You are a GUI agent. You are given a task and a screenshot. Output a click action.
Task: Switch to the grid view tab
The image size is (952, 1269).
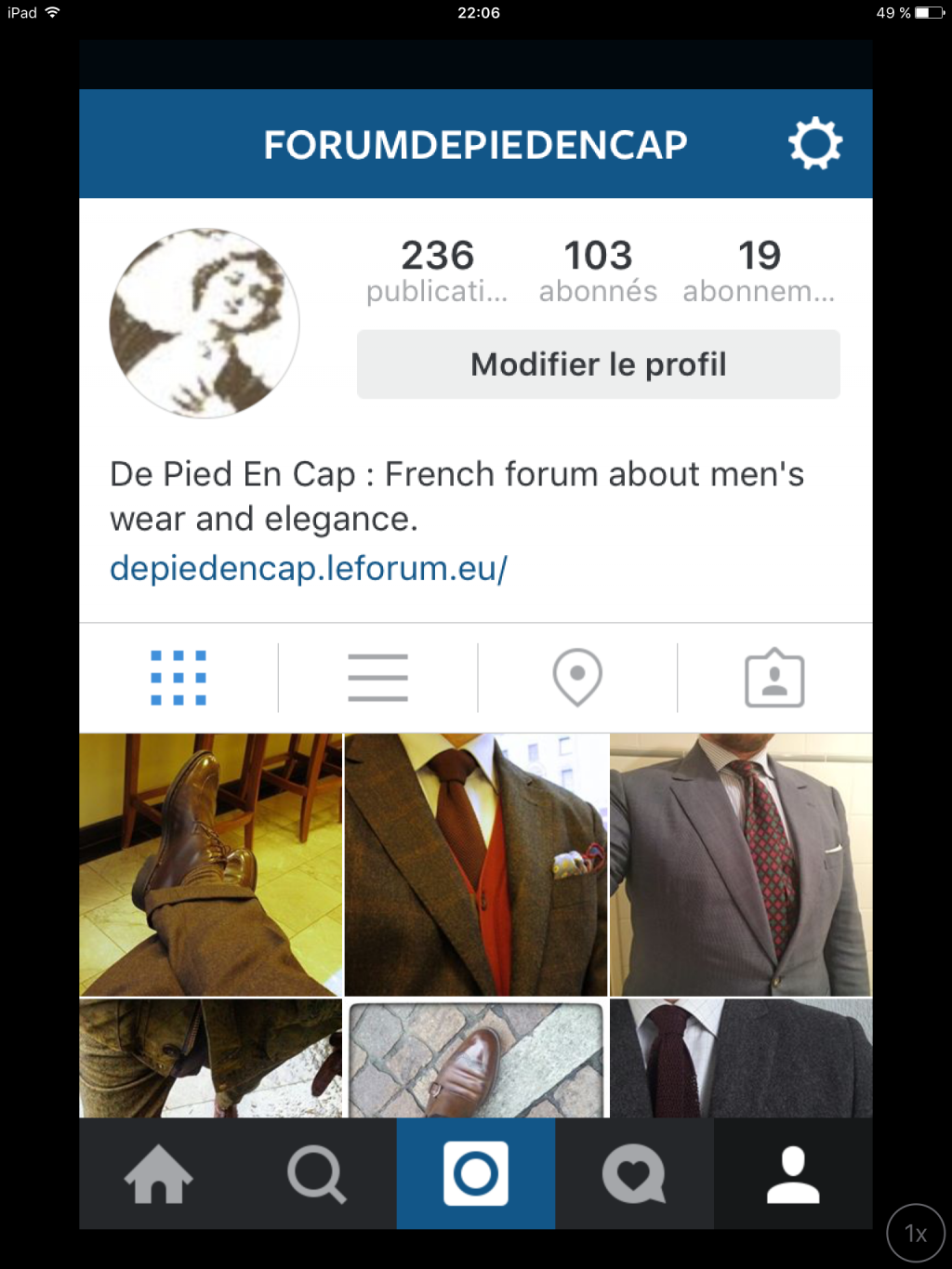point(178,678)
